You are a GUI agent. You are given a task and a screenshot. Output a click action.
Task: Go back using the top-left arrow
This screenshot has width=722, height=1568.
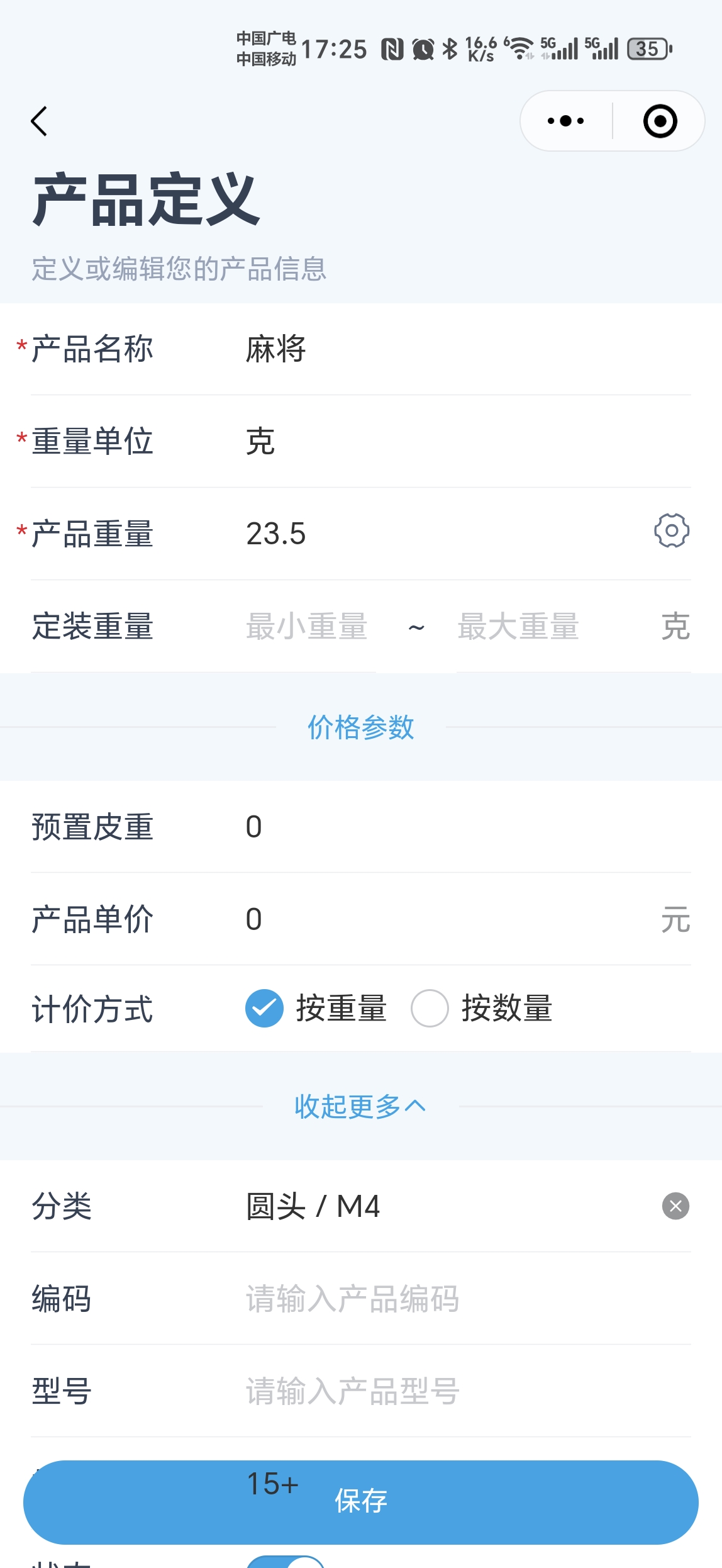[39, 121]
